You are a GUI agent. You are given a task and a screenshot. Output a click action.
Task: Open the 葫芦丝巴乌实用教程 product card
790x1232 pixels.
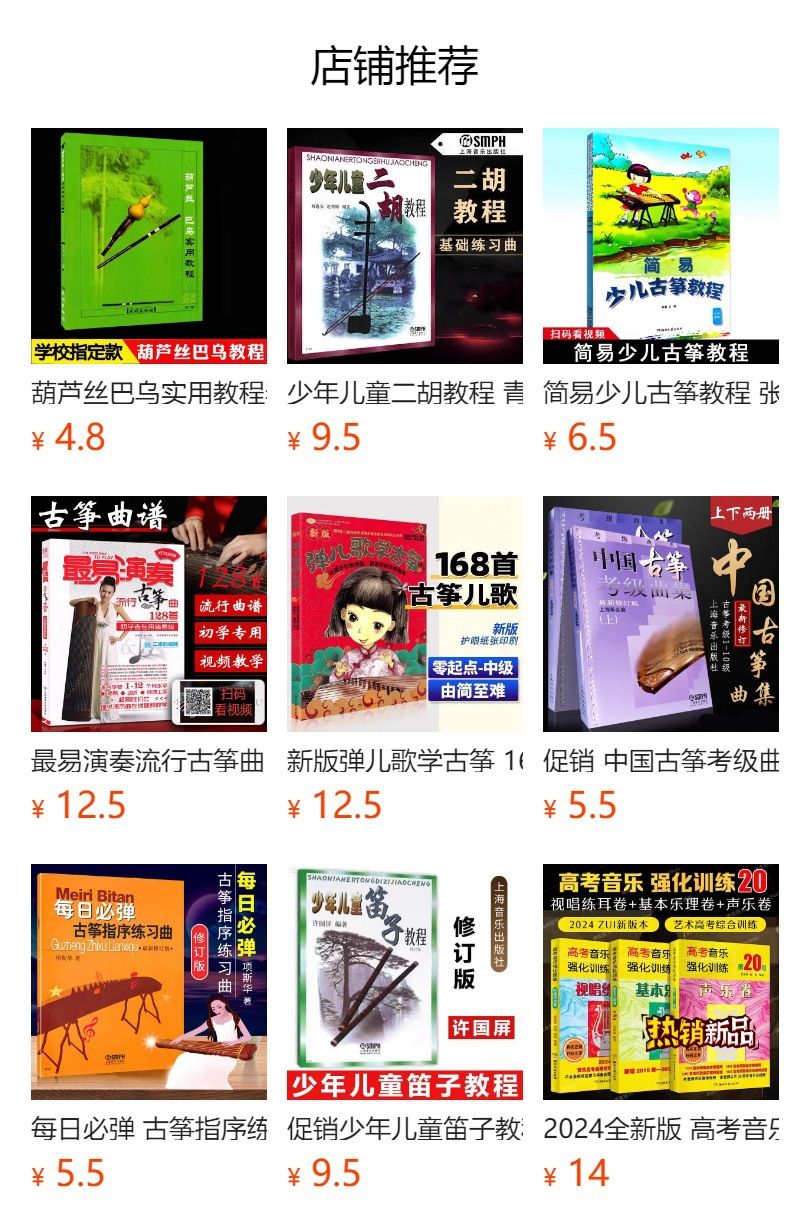[149, 291]
